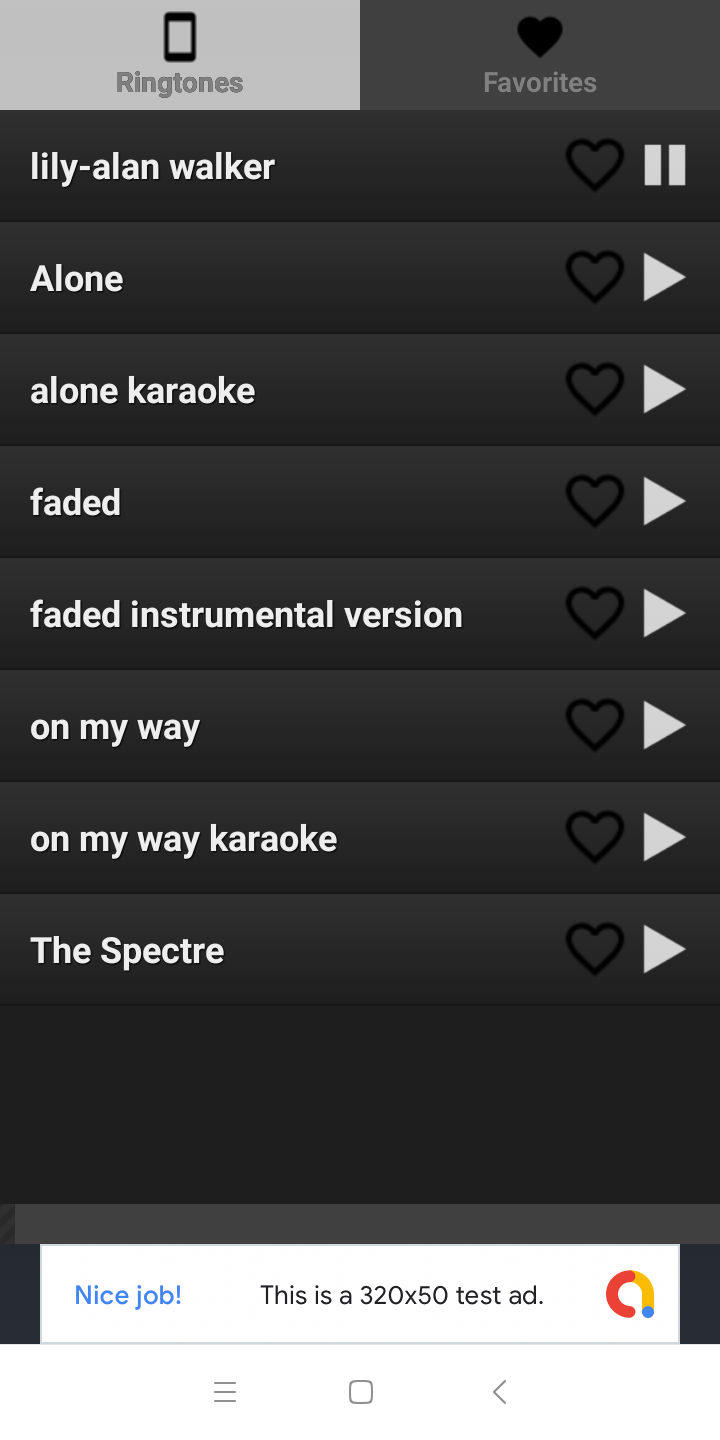Play the alone karaoke ringtone
Screen dimensions: 720x1440
click(664, 389)
